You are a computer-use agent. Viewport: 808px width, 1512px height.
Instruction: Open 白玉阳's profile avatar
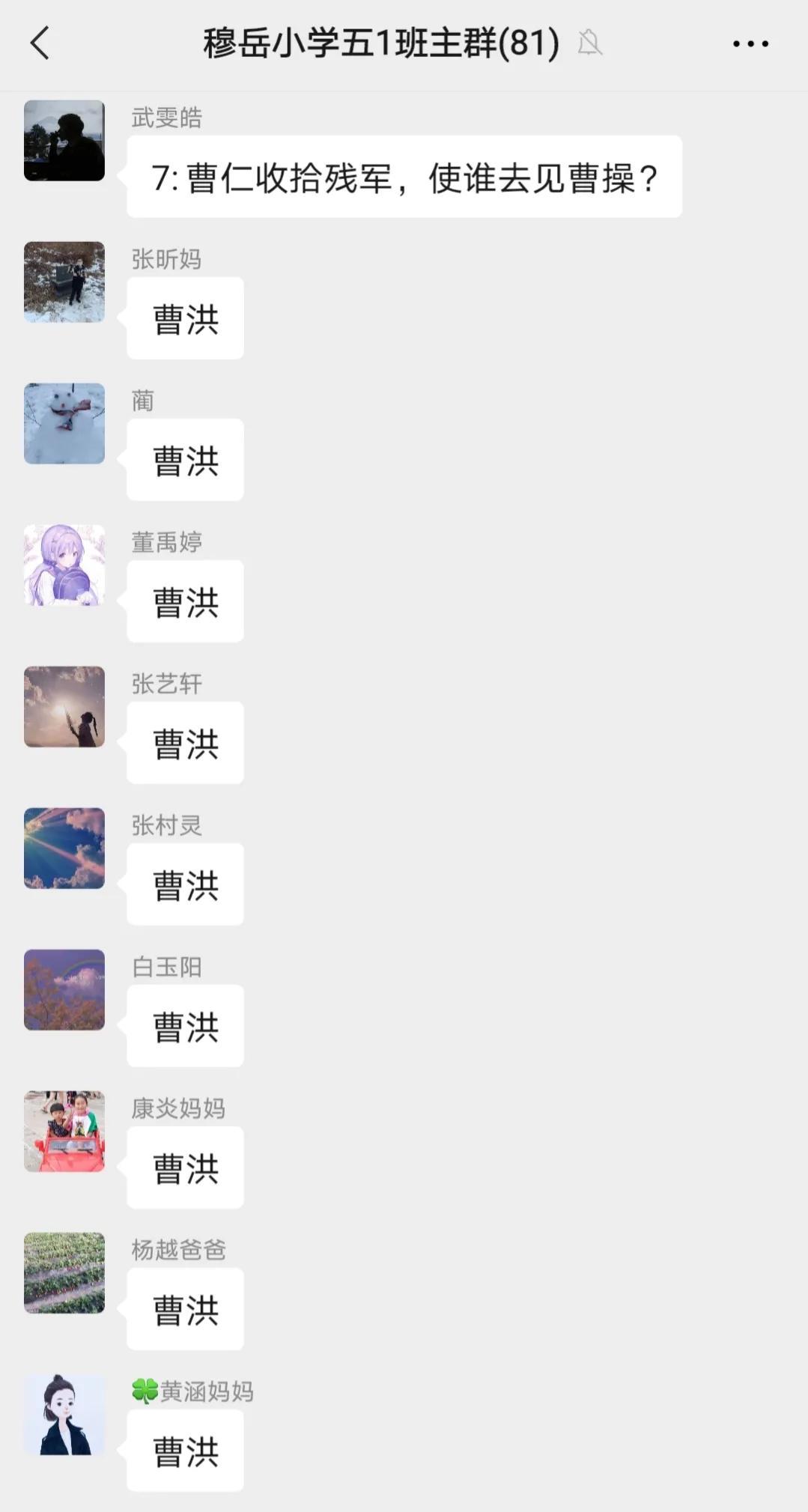[64, 990]
